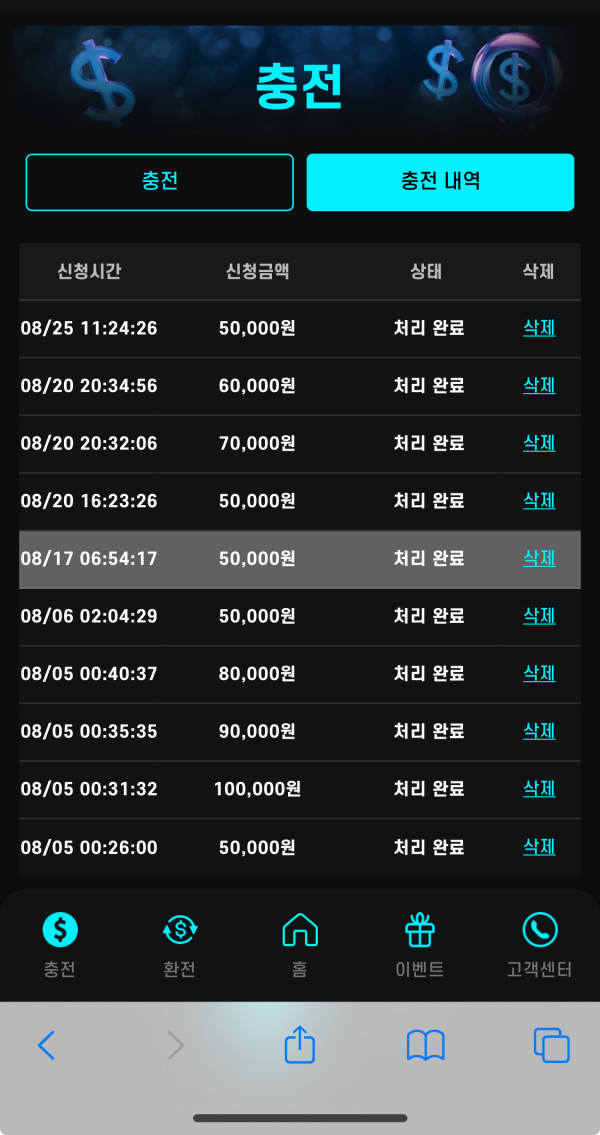Delete the 08/05 00:26:00 record

[x=539, y=846]
